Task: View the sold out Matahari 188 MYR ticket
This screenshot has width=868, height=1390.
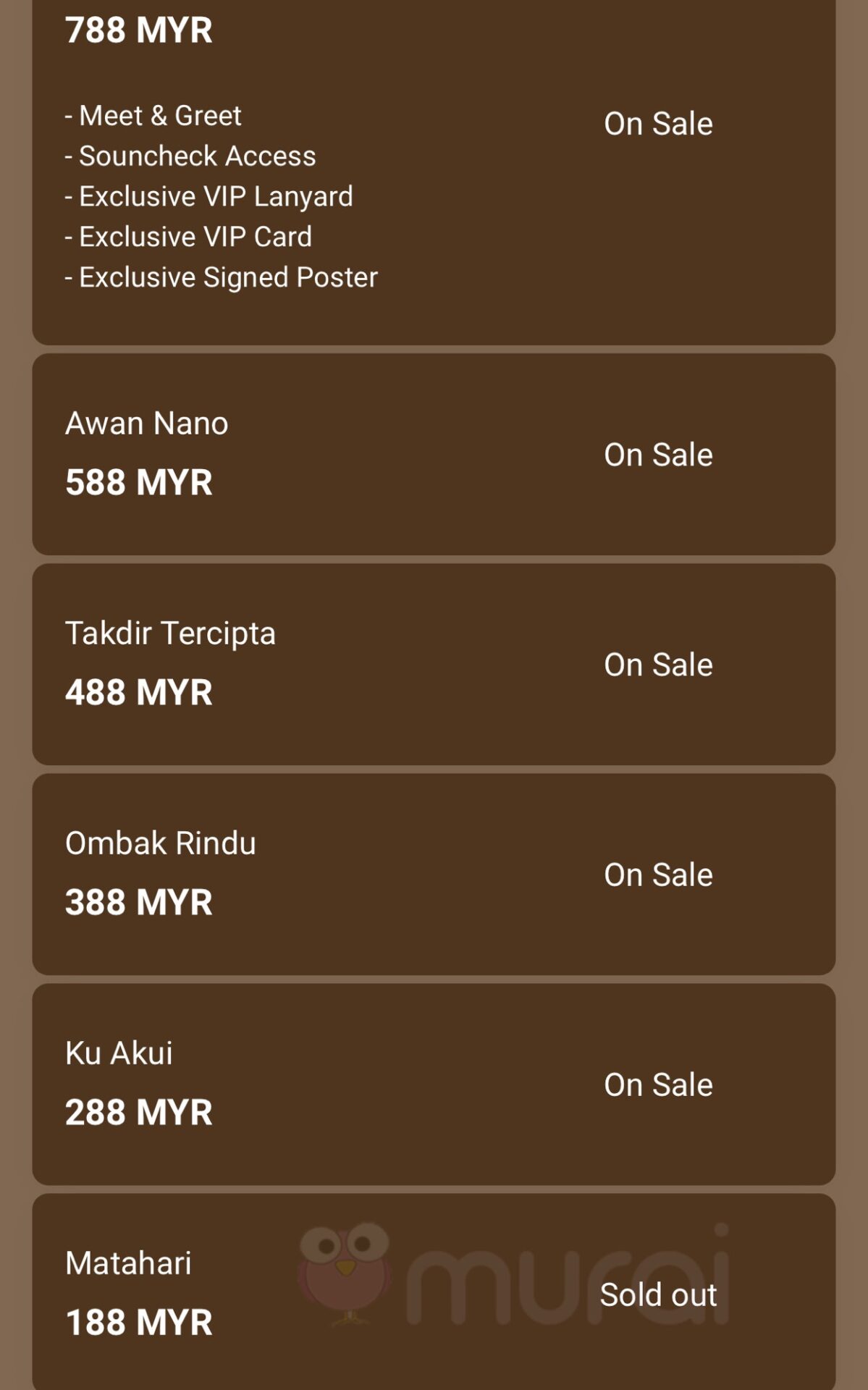Action: click(x=434, y=1292)
